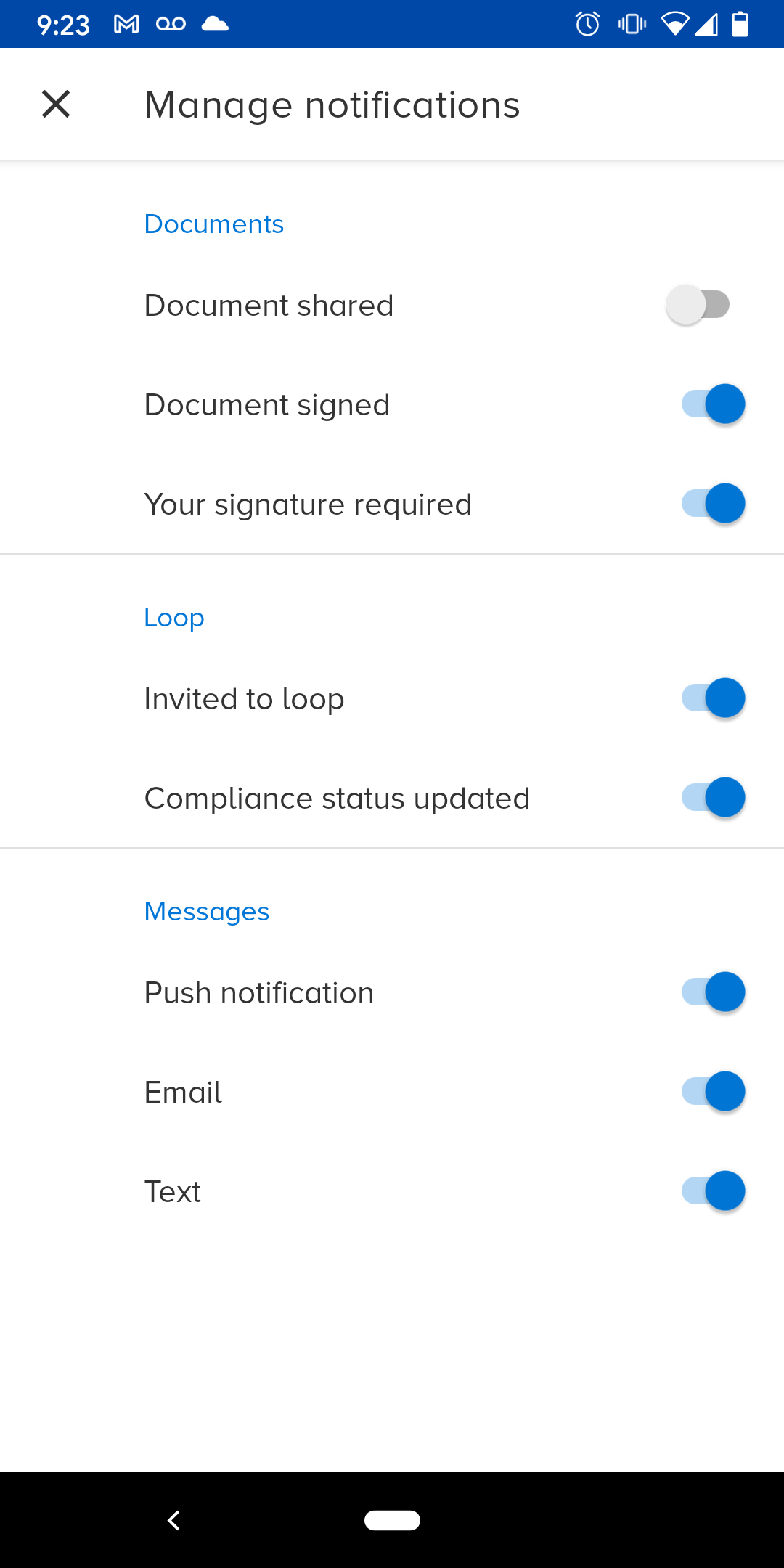
Task: Turn off Your signature required notifications
Action: [x=712, y=503]
